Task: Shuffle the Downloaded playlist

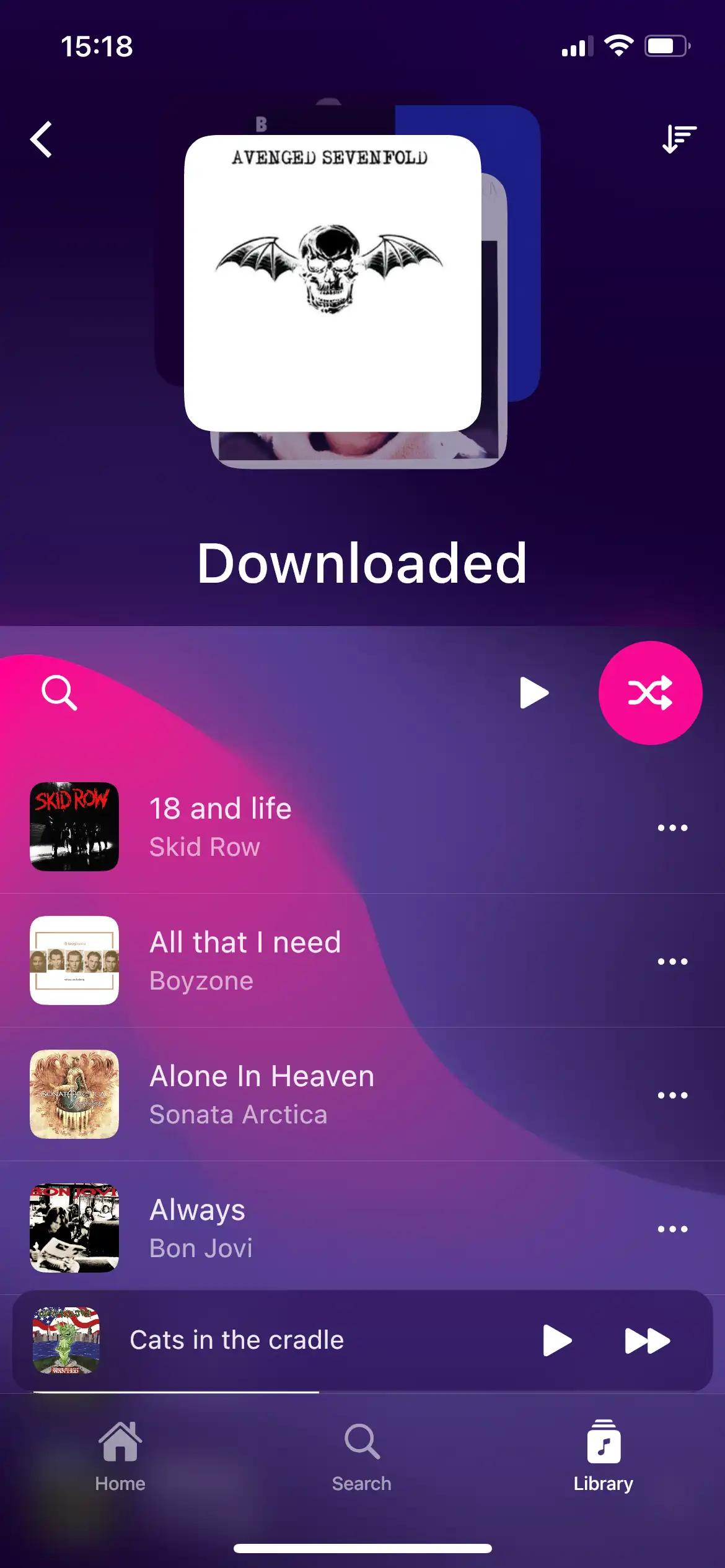Action: coord(650,692)
